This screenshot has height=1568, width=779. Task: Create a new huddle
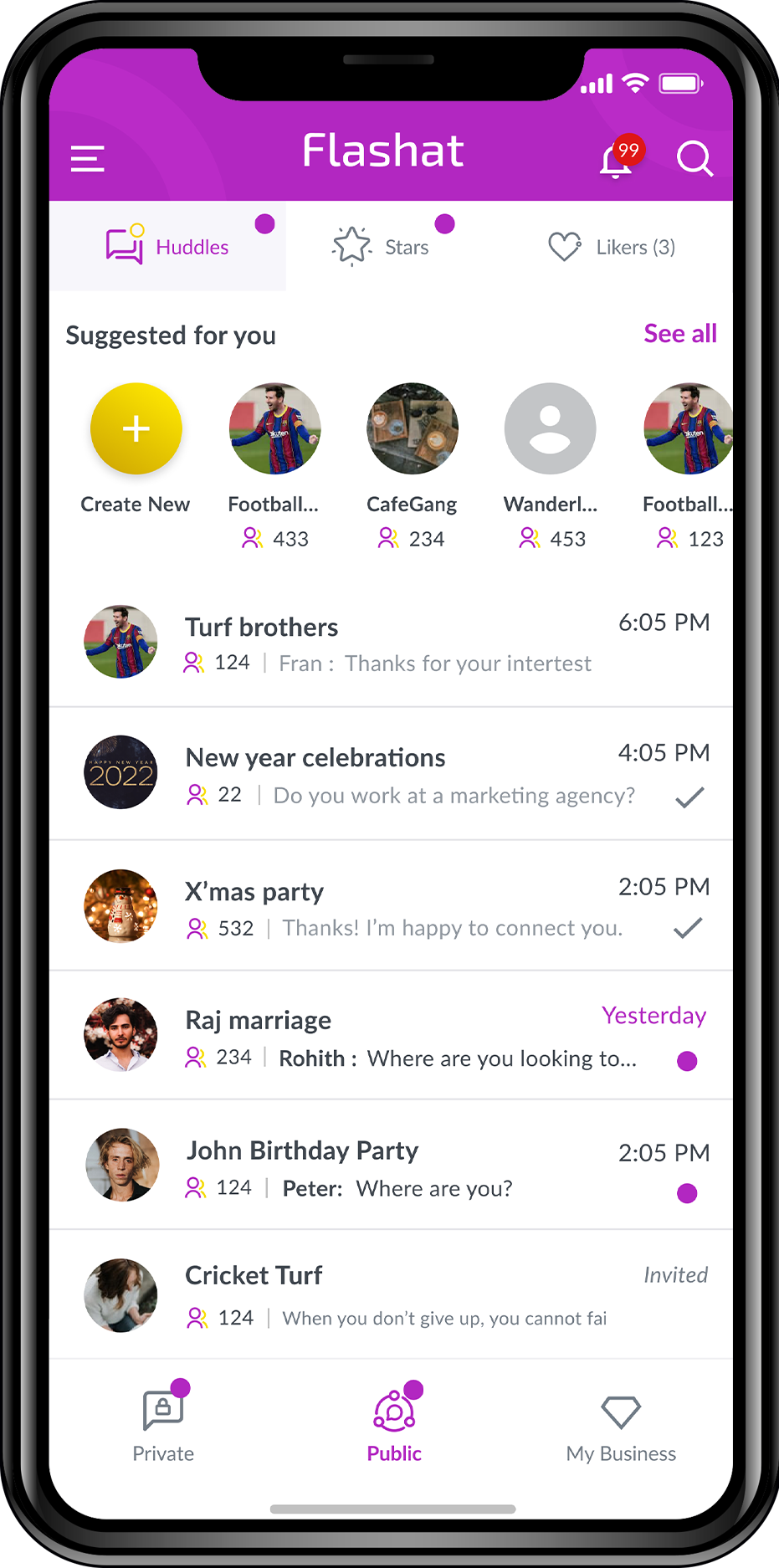(136, 429)
